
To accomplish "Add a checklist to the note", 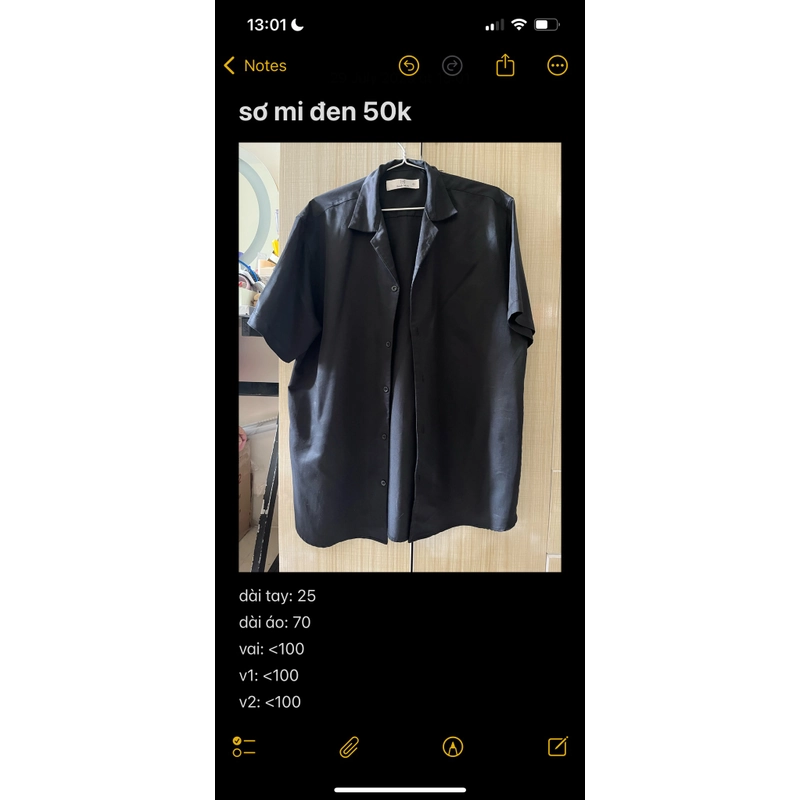I will (244, 747).
